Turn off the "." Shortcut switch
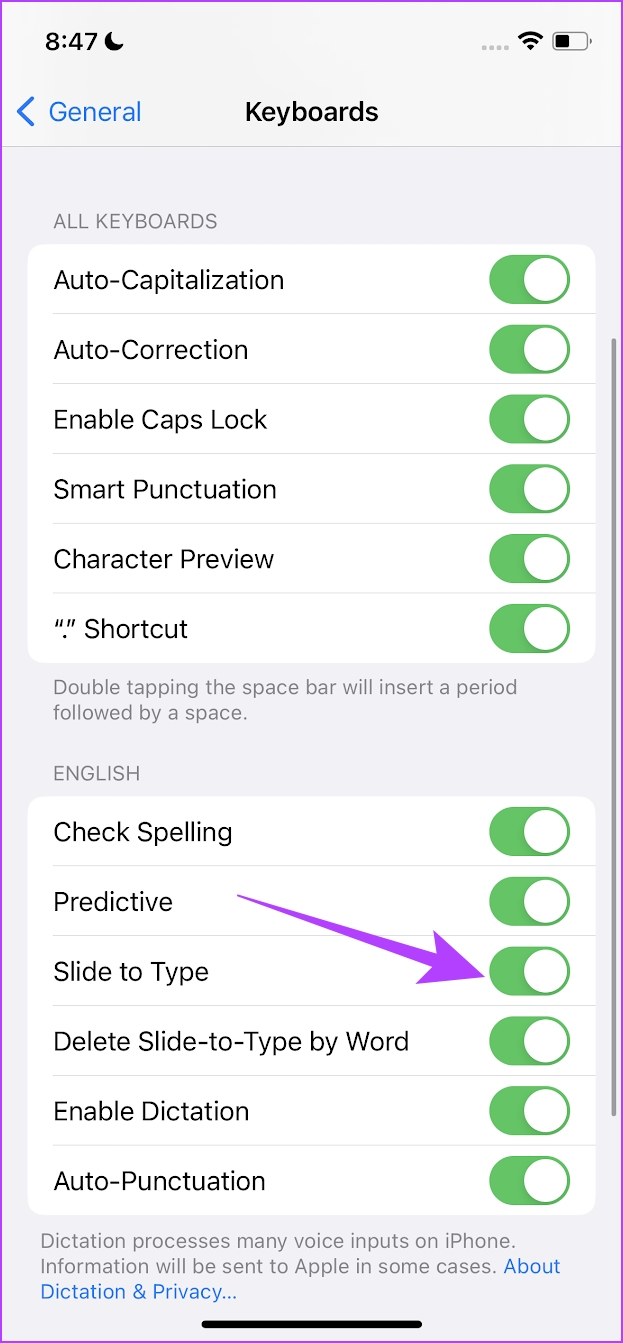The width and height of the screenshot is (623, 1343). 529,629
